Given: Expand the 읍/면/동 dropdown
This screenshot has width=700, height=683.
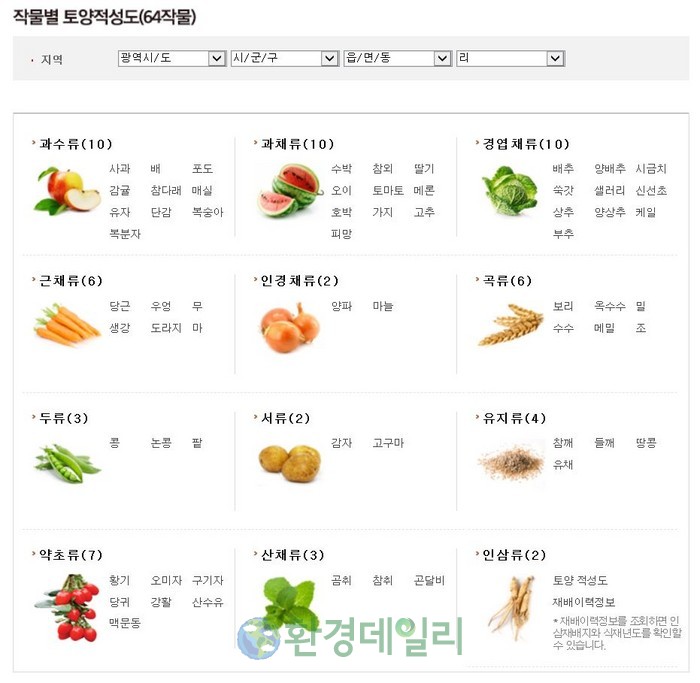Looking at the screenshot, I should (x=397, y=59).
